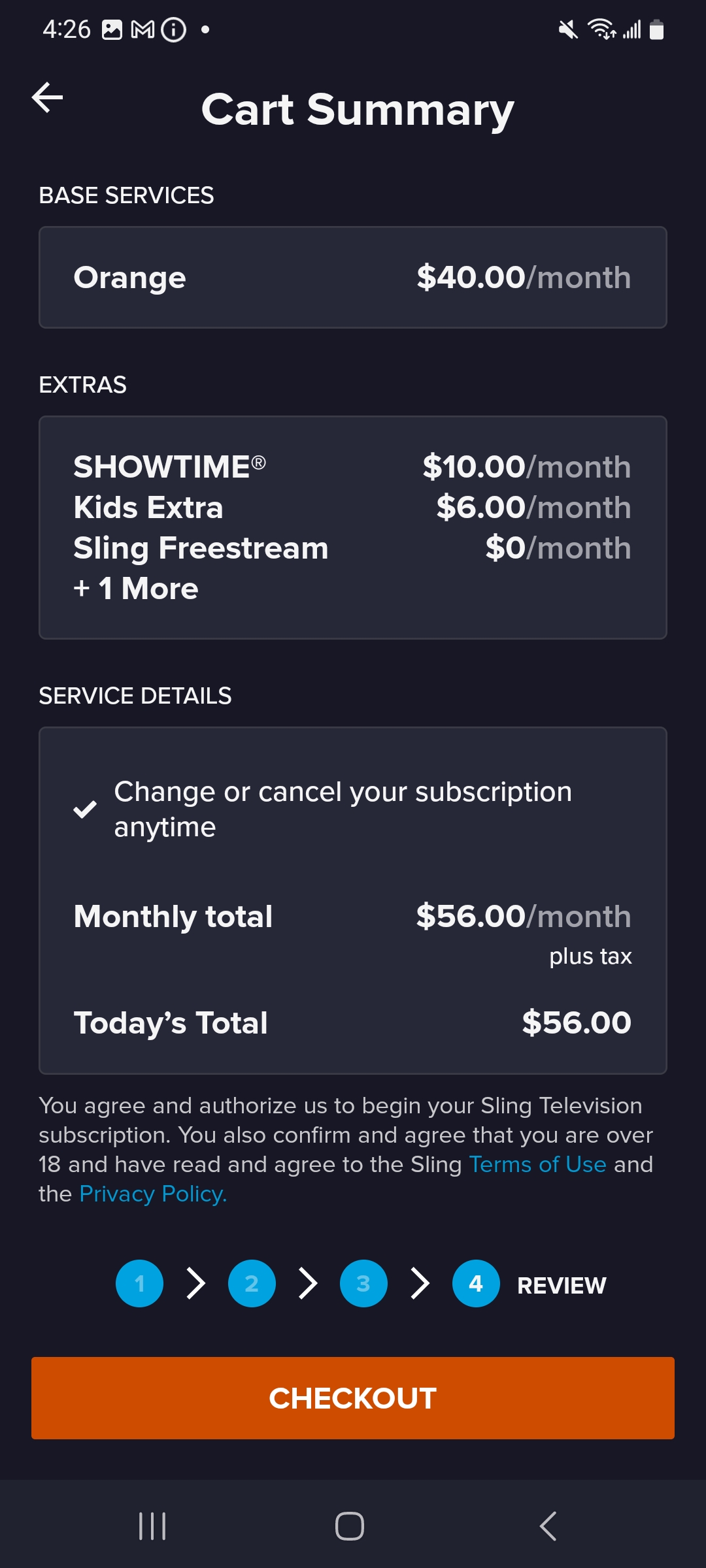Tap the Gmail notification icon
This screenshot has height=1568, width=706.
[141, 29]
